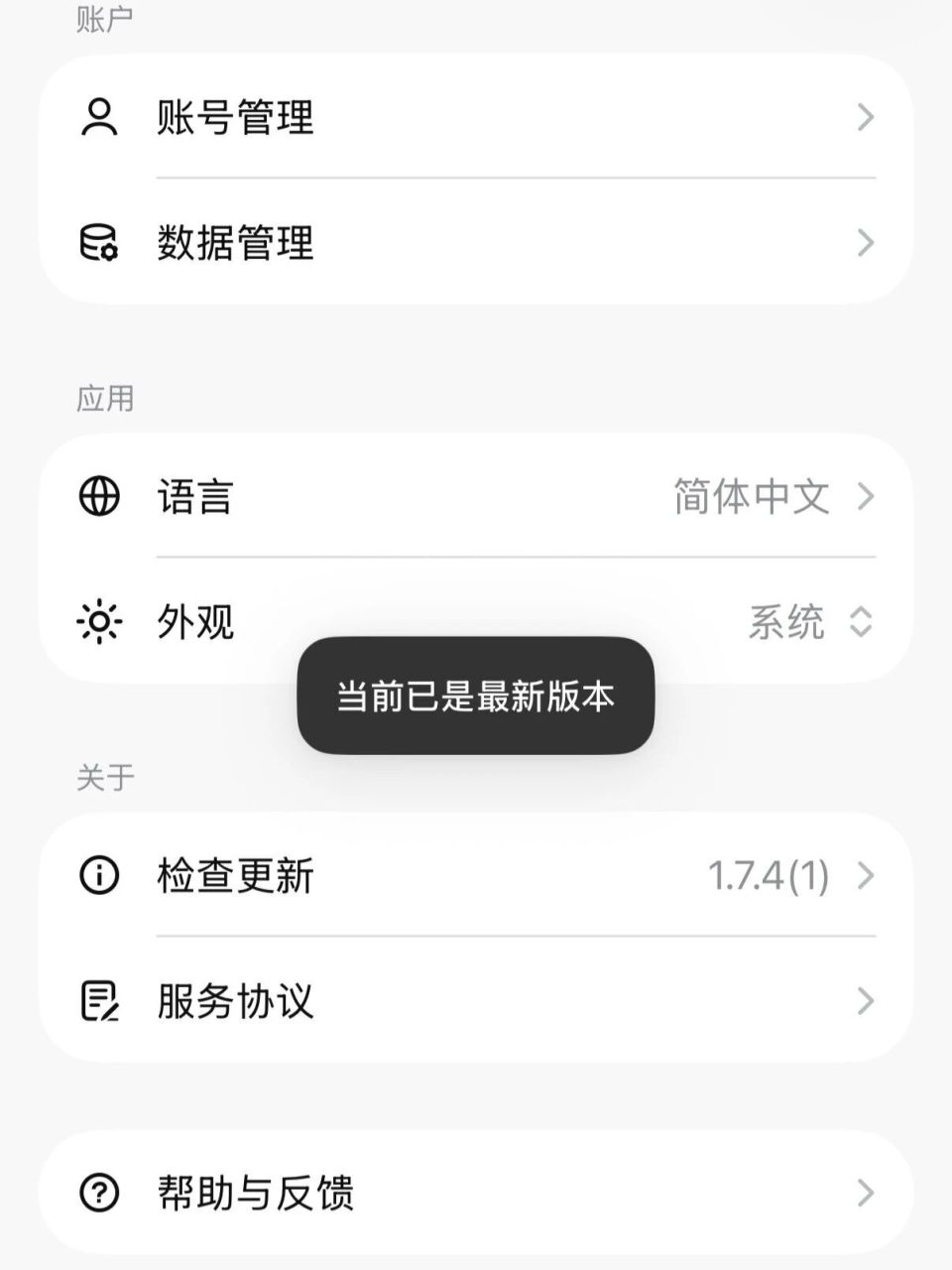This screenshot has height=1270, width=952.
Task: Toggle appearance with the up-down chevron control
Action: coord(862,622)
